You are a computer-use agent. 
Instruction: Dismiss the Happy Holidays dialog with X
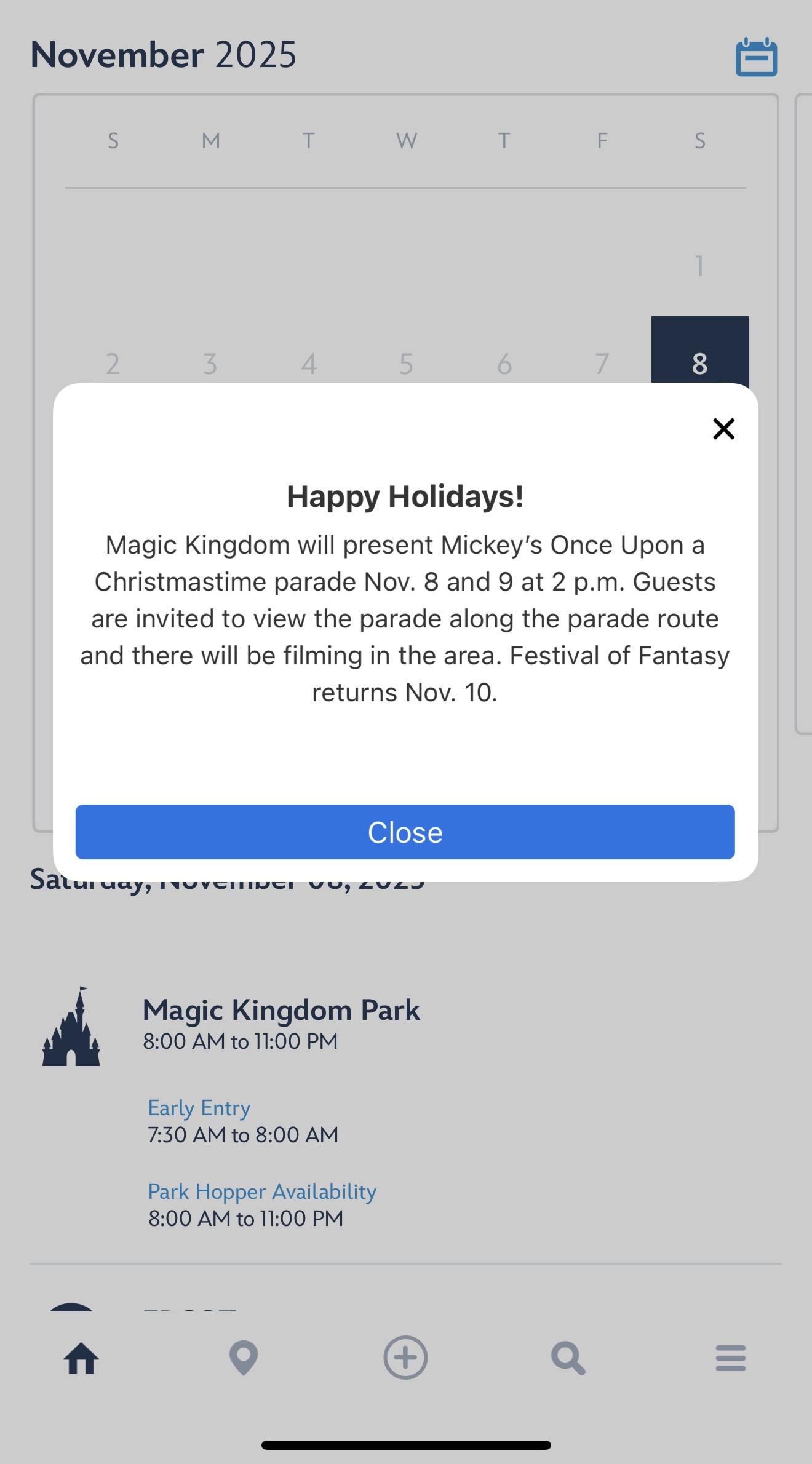tap(723, 429)
